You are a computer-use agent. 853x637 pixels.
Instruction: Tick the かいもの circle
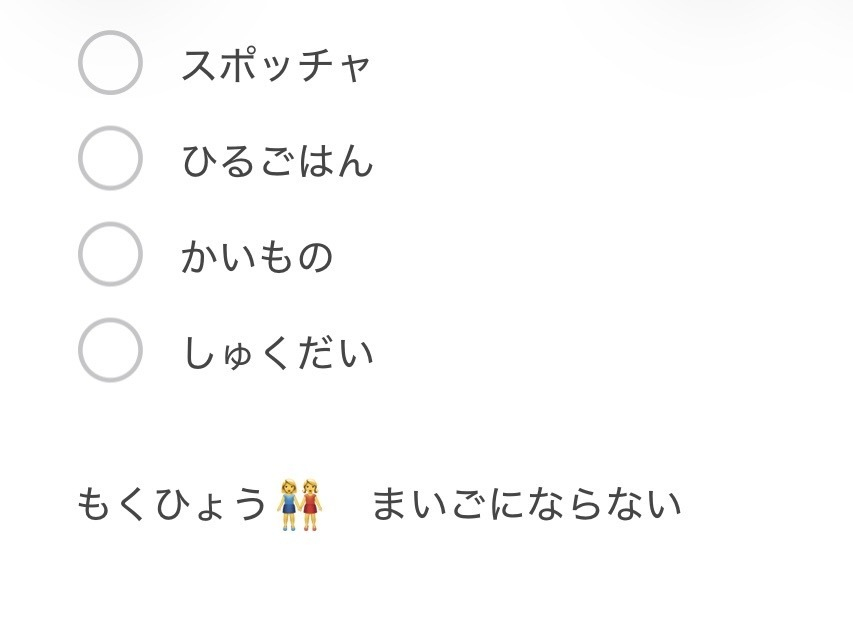pyautogui.click(x=110, y=254)
